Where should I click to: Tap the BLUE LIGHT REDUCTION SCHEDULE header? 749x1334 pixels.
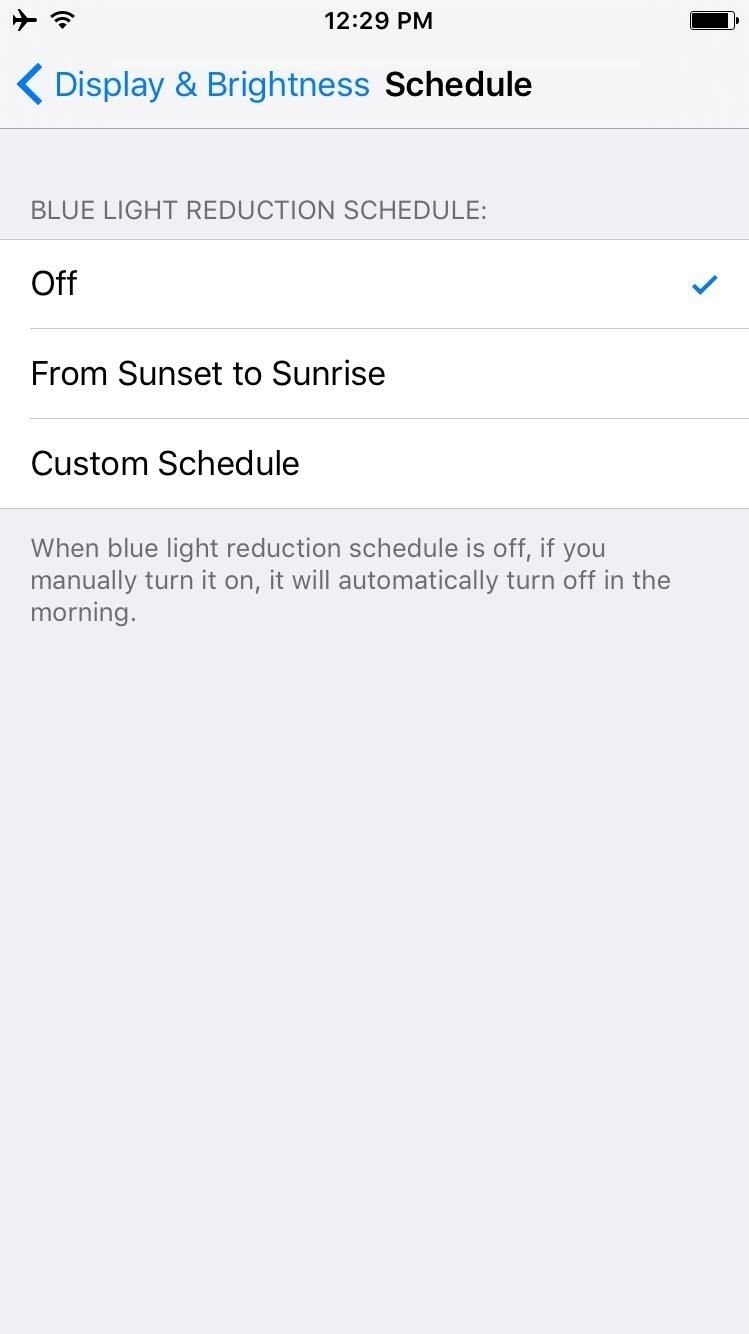[258, 210]
